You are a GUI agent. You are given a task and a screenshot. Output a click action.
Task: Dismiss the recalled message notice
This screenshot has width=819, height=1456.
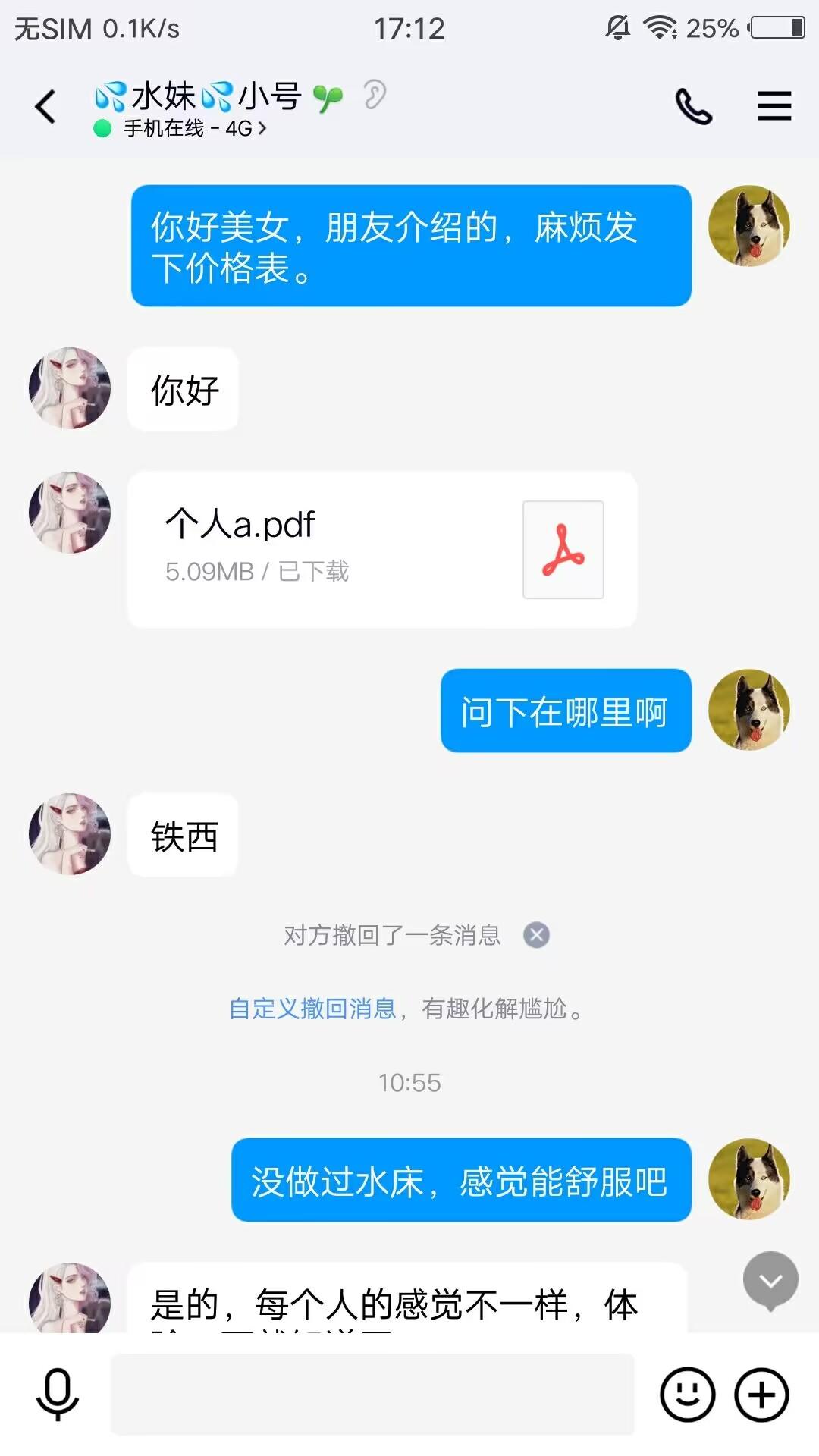click(x=536, y=935)
